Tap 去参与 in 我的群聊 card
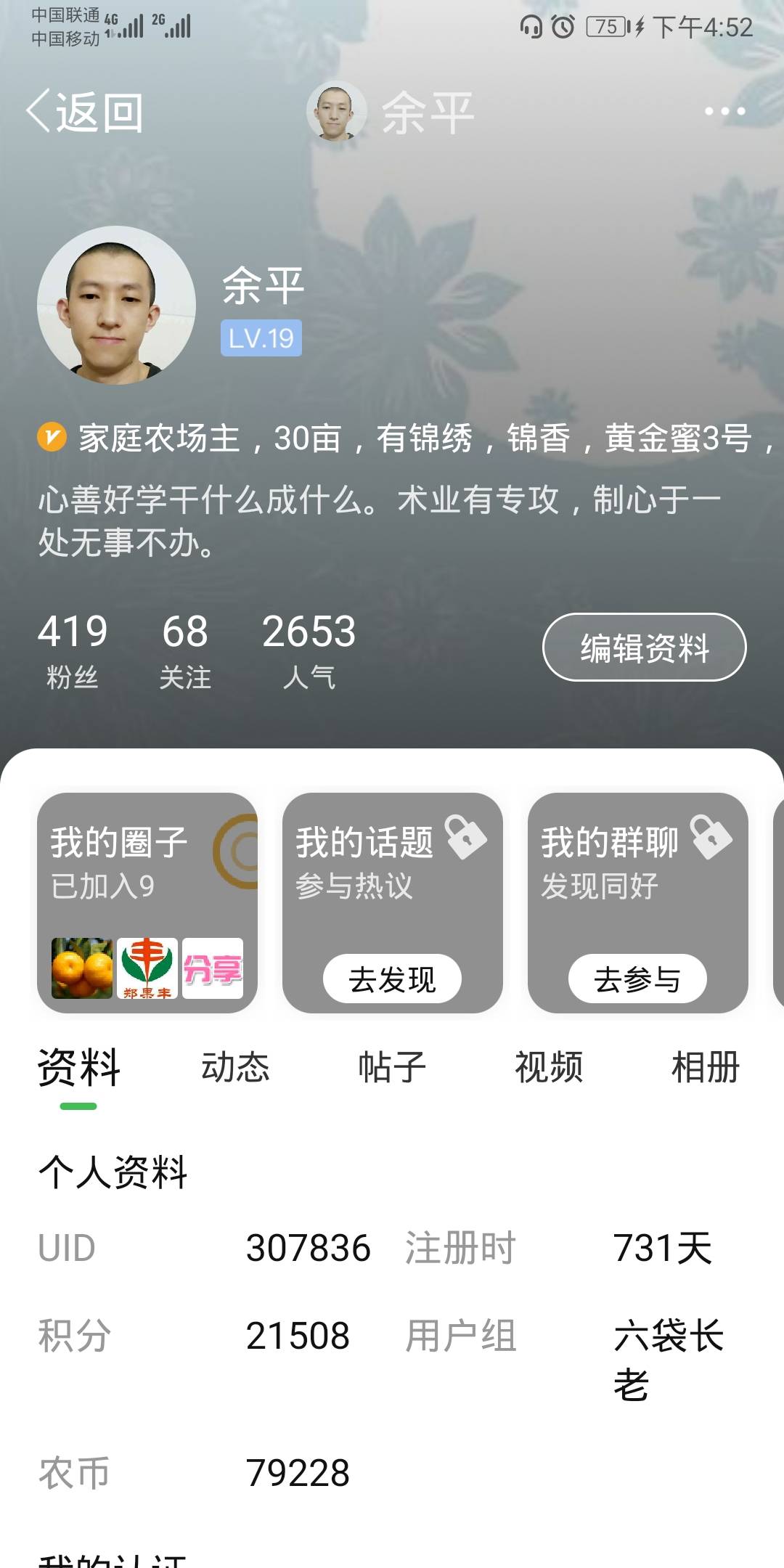This screenshot has height=1568, width=784. pyautogui.click(x=637, y=979)
